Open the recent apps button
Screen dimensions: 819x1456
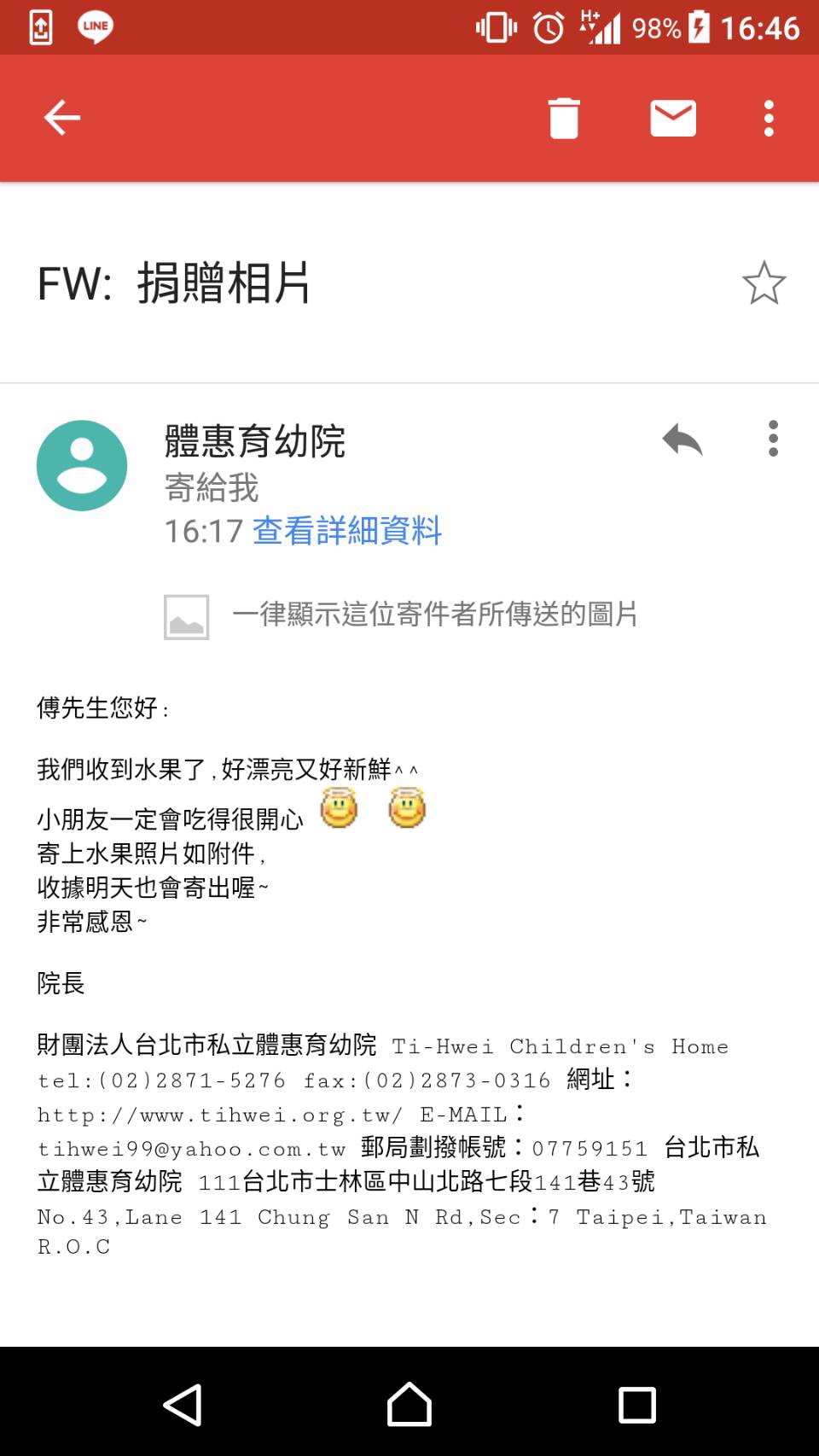[x=637, y=1404]
